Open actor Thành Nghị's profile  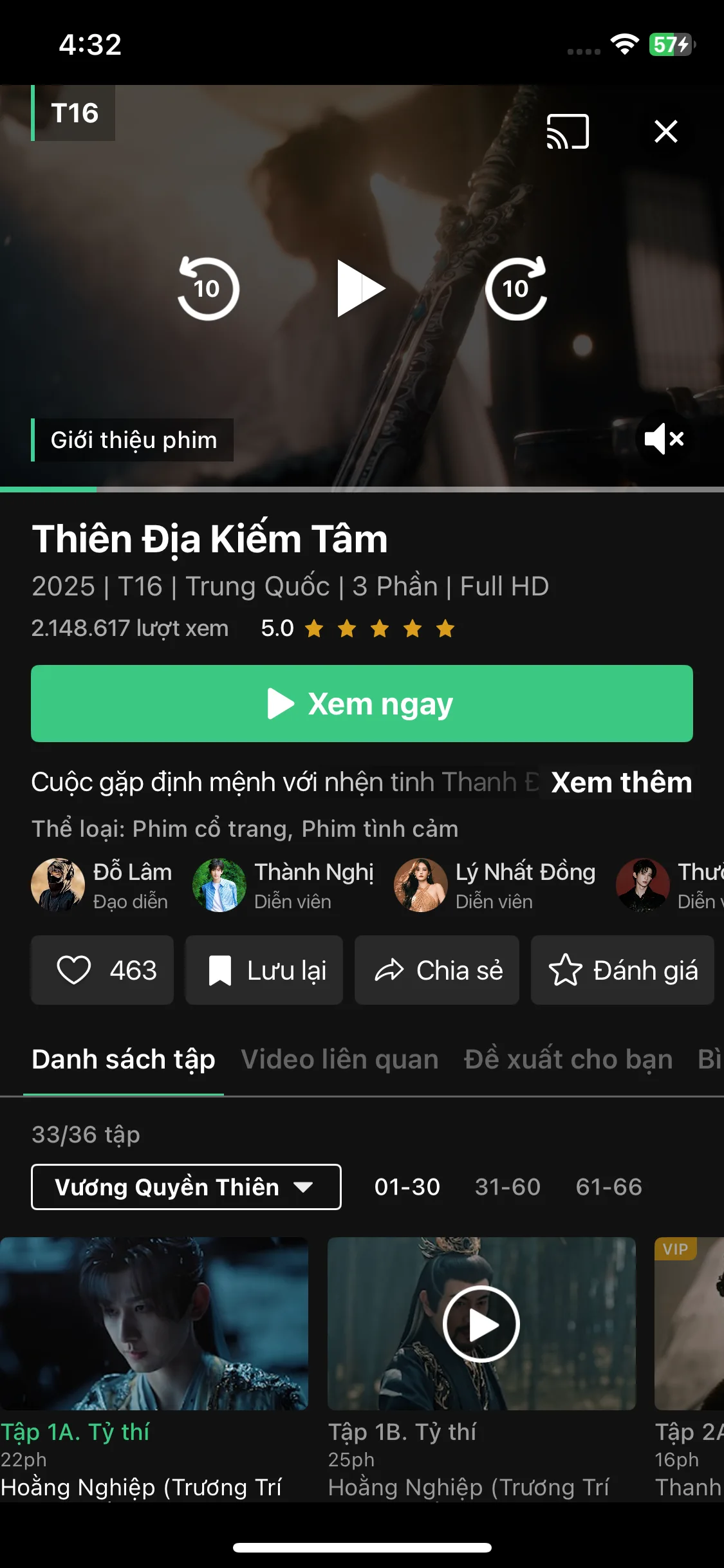point(284,885)
